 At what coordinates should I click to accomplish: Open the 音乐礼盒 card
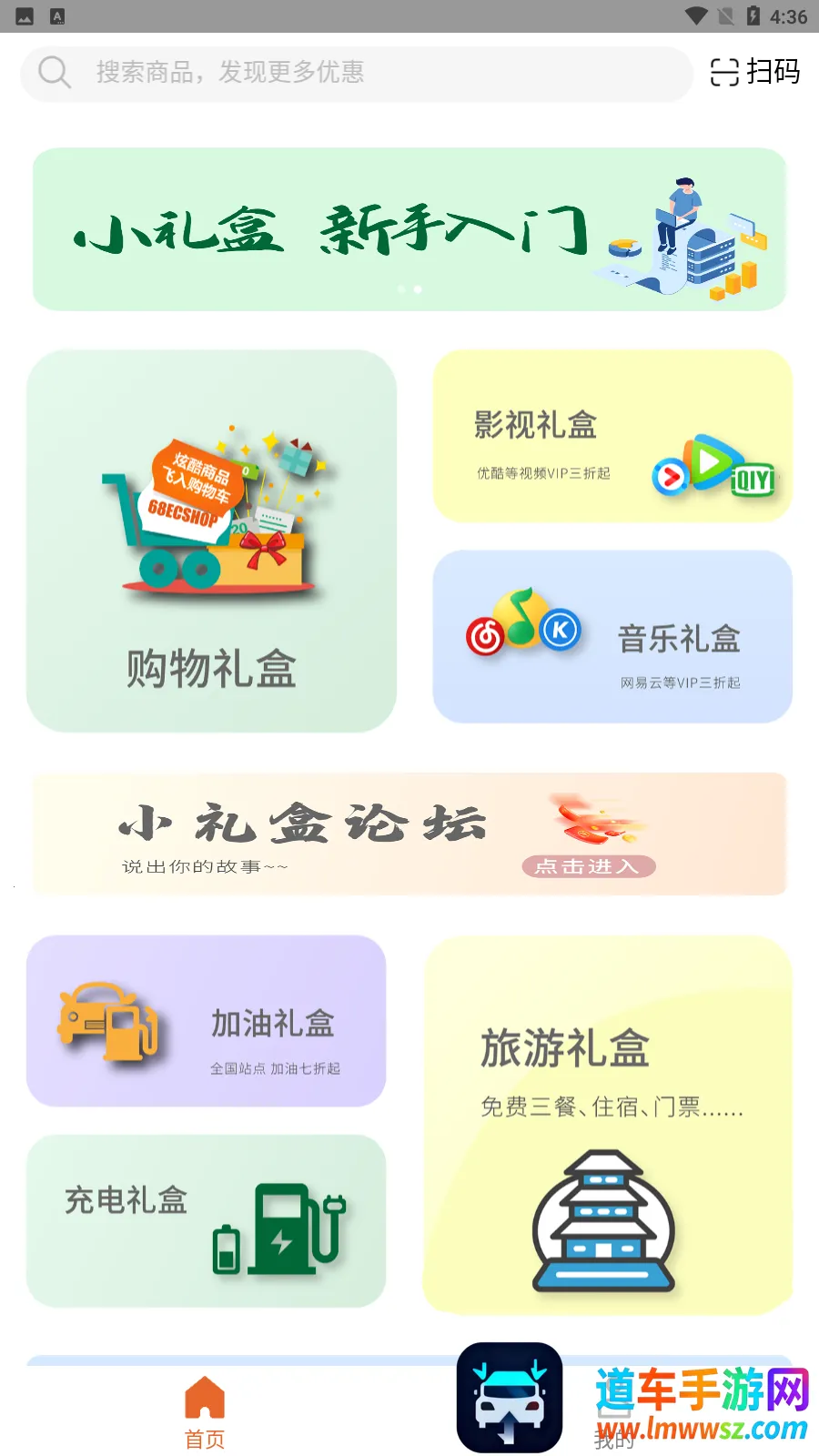pyautogui.click(x=612, y=637)
